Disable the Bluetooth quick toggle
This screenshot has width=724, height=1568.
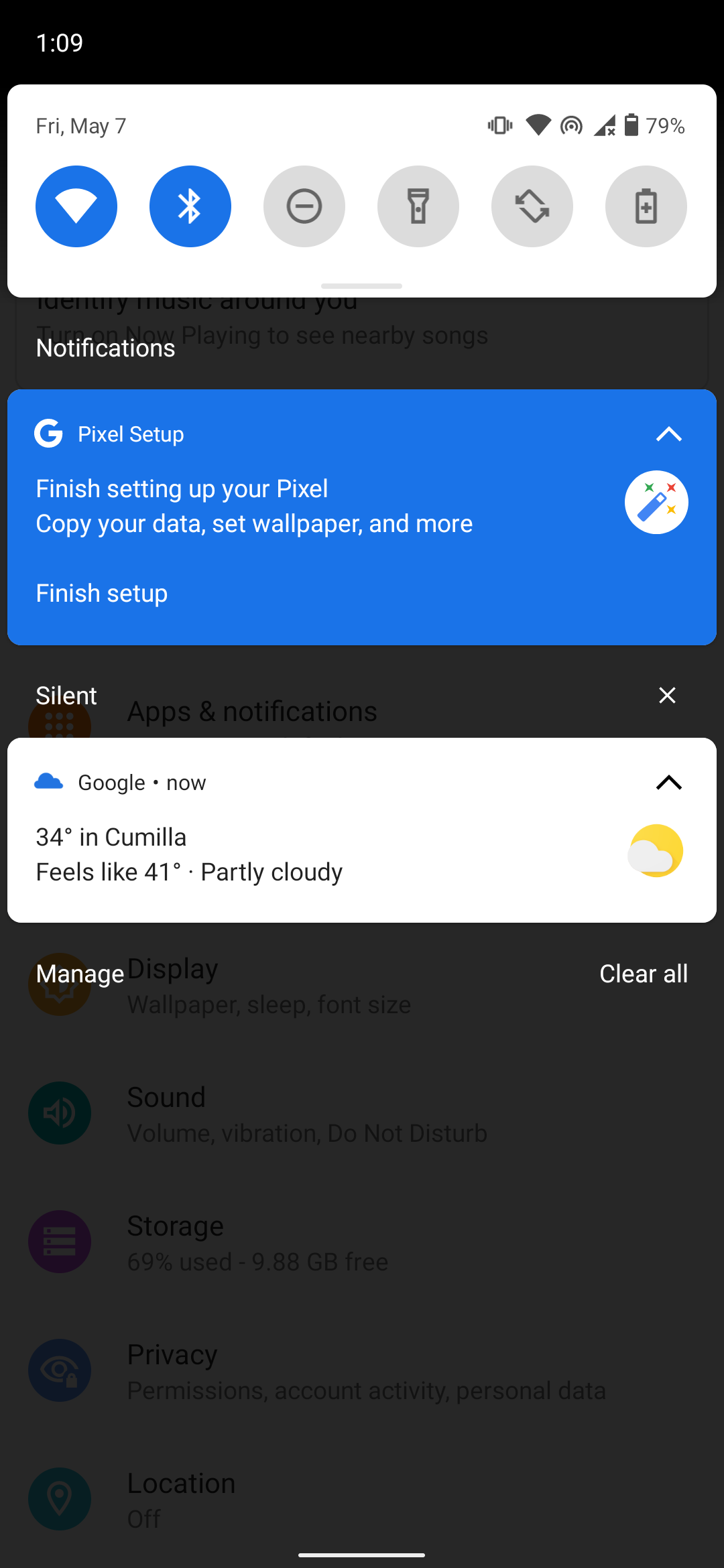[190, 206]
